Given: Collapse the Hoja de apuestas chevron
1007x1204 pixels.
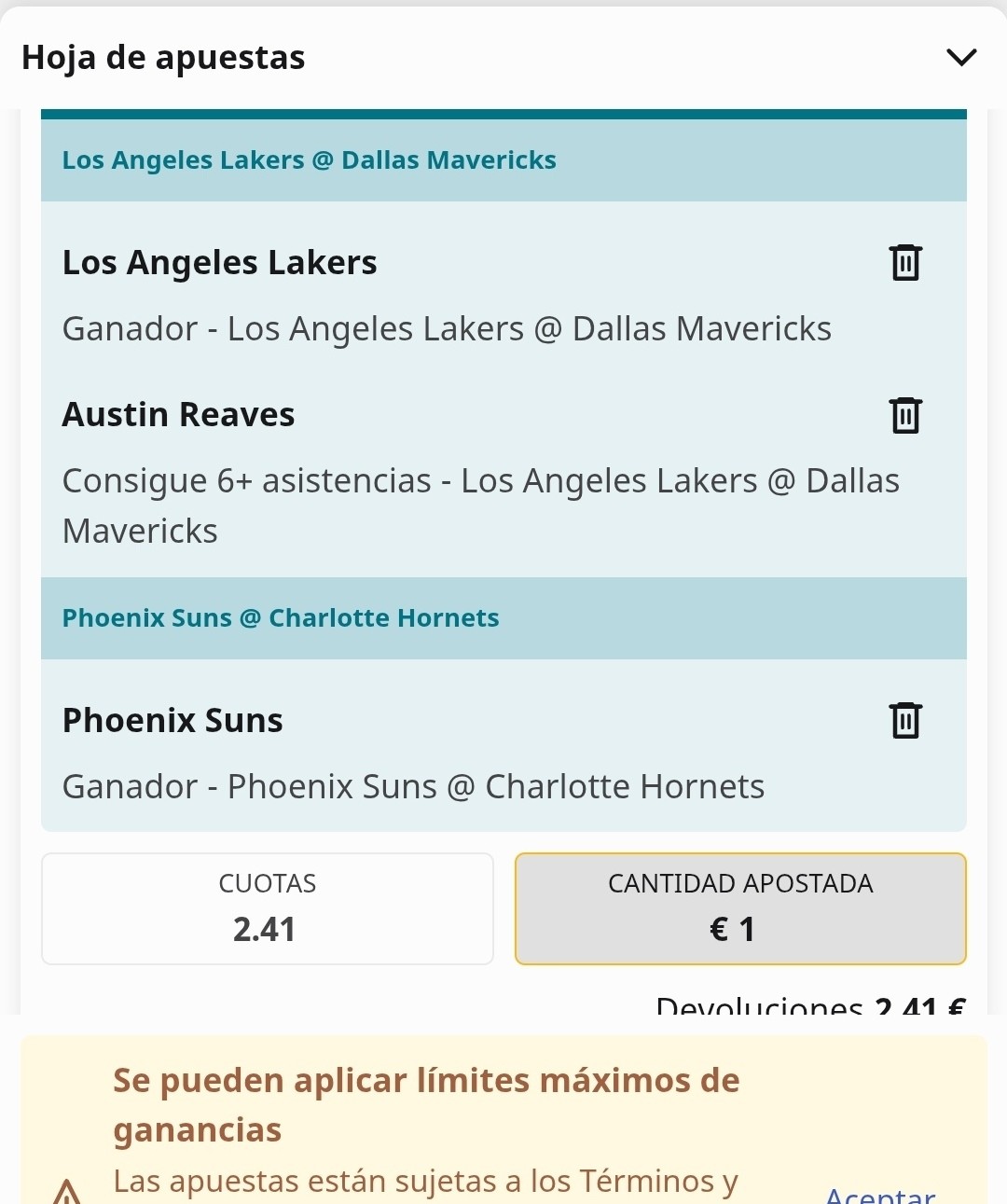Looking at the screenshot, I should [x=960, y=58].
